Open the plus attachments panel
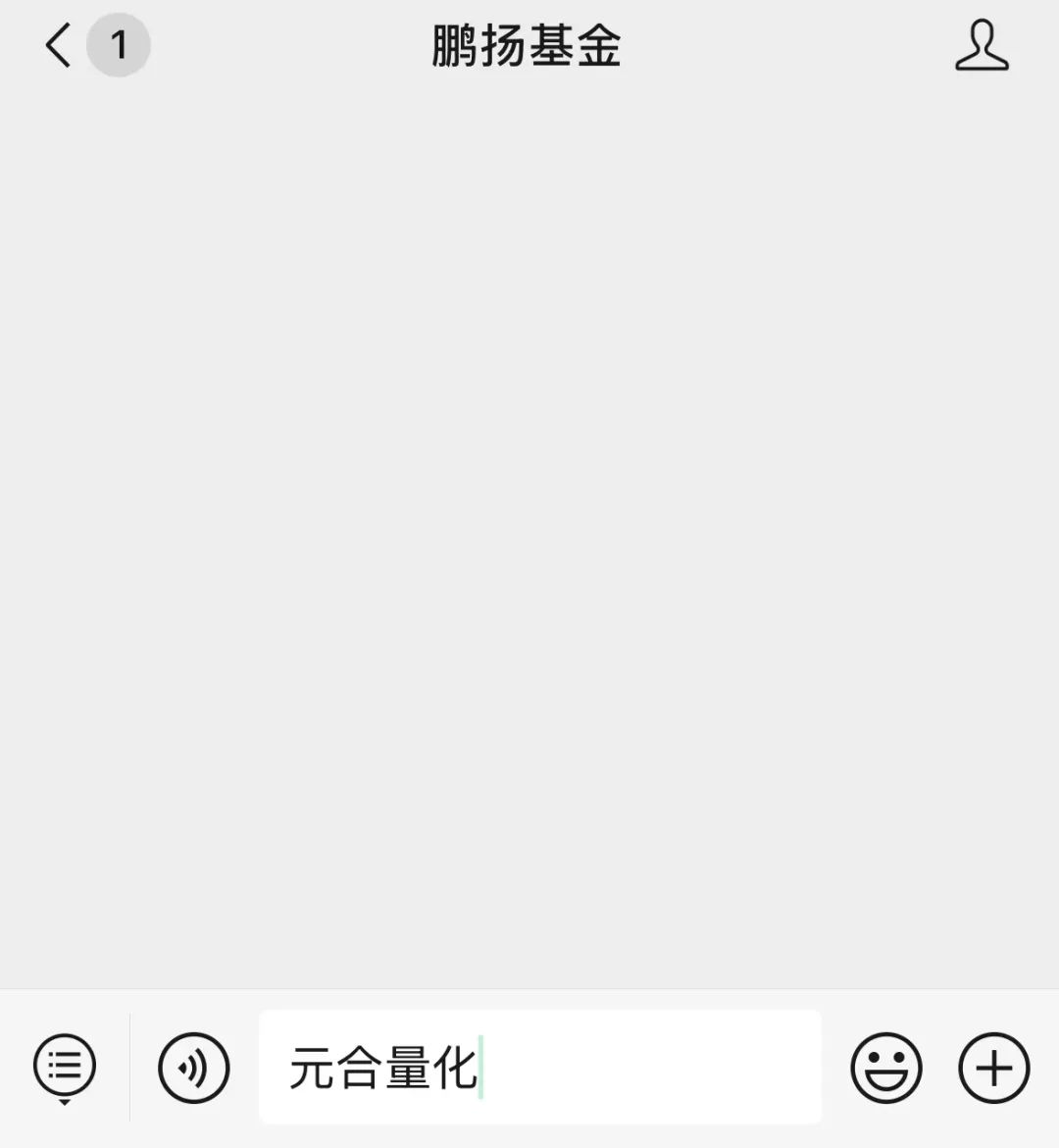The image size is (1059, 1148). tap(993, 1068)
